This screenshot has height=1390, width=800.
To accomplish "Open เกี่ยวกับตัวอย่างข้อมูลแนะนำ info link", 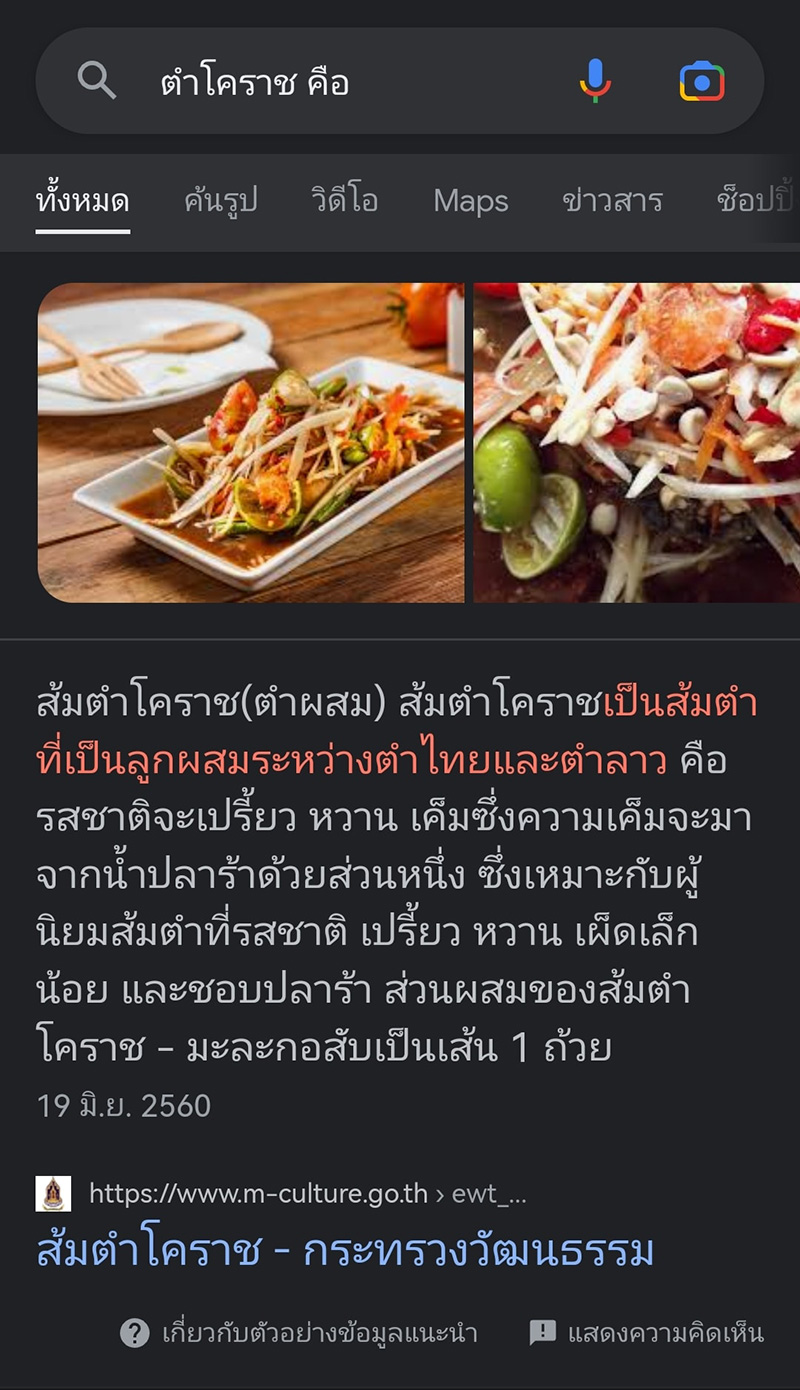I will [x=320, y=1332].
